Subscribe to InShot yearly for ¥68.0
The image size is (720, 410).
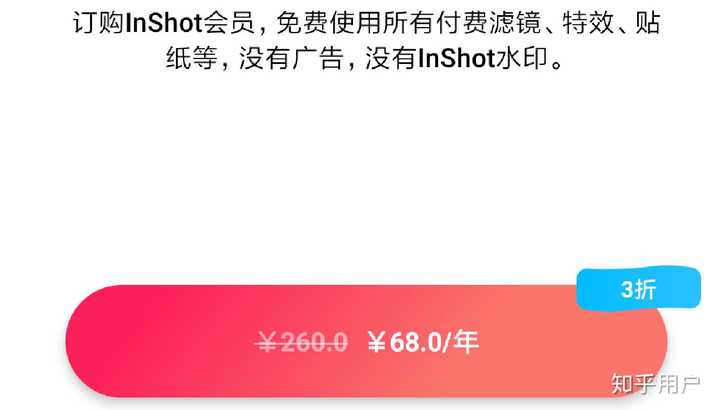click(x=366, y=342)
